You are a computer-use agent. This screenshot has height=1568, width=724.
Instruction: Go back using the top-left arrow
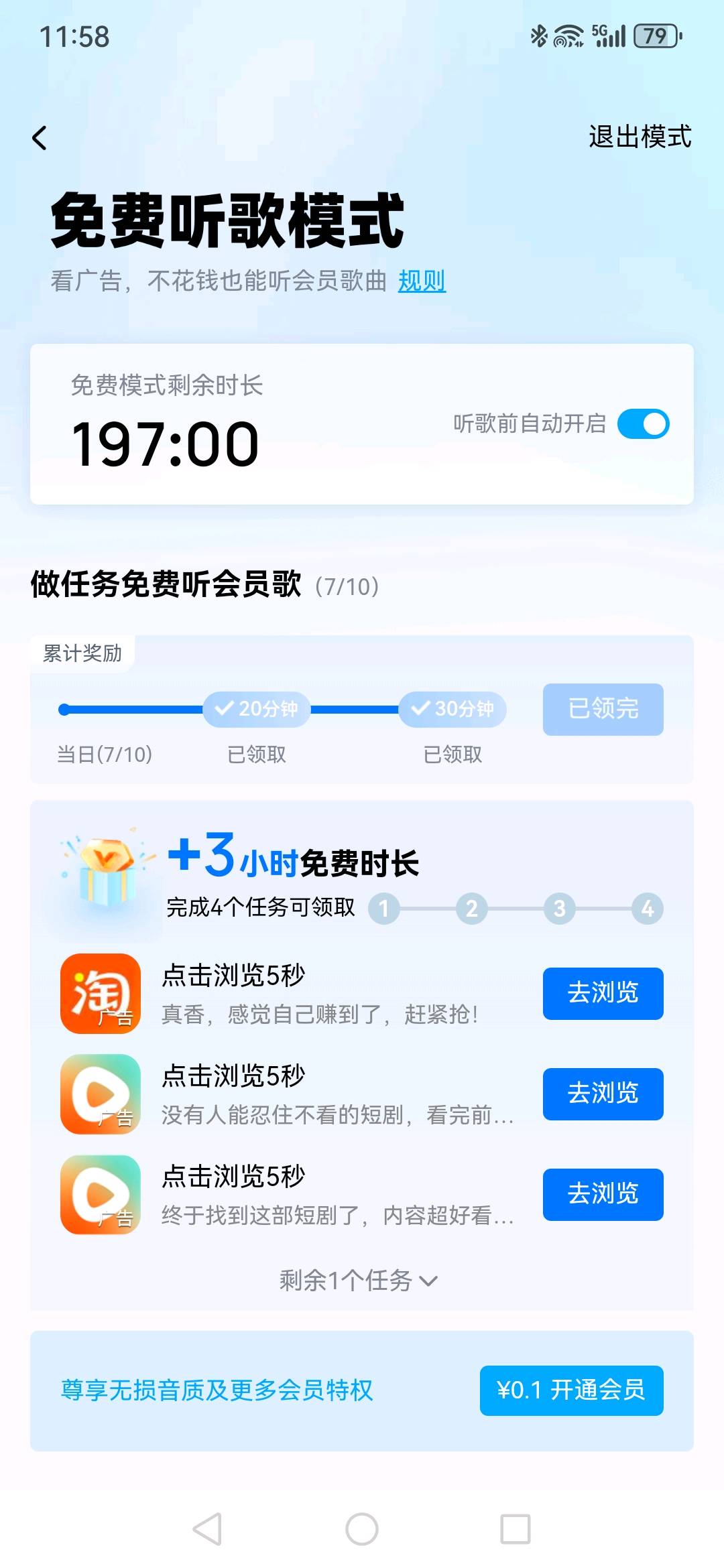point(40,138)
